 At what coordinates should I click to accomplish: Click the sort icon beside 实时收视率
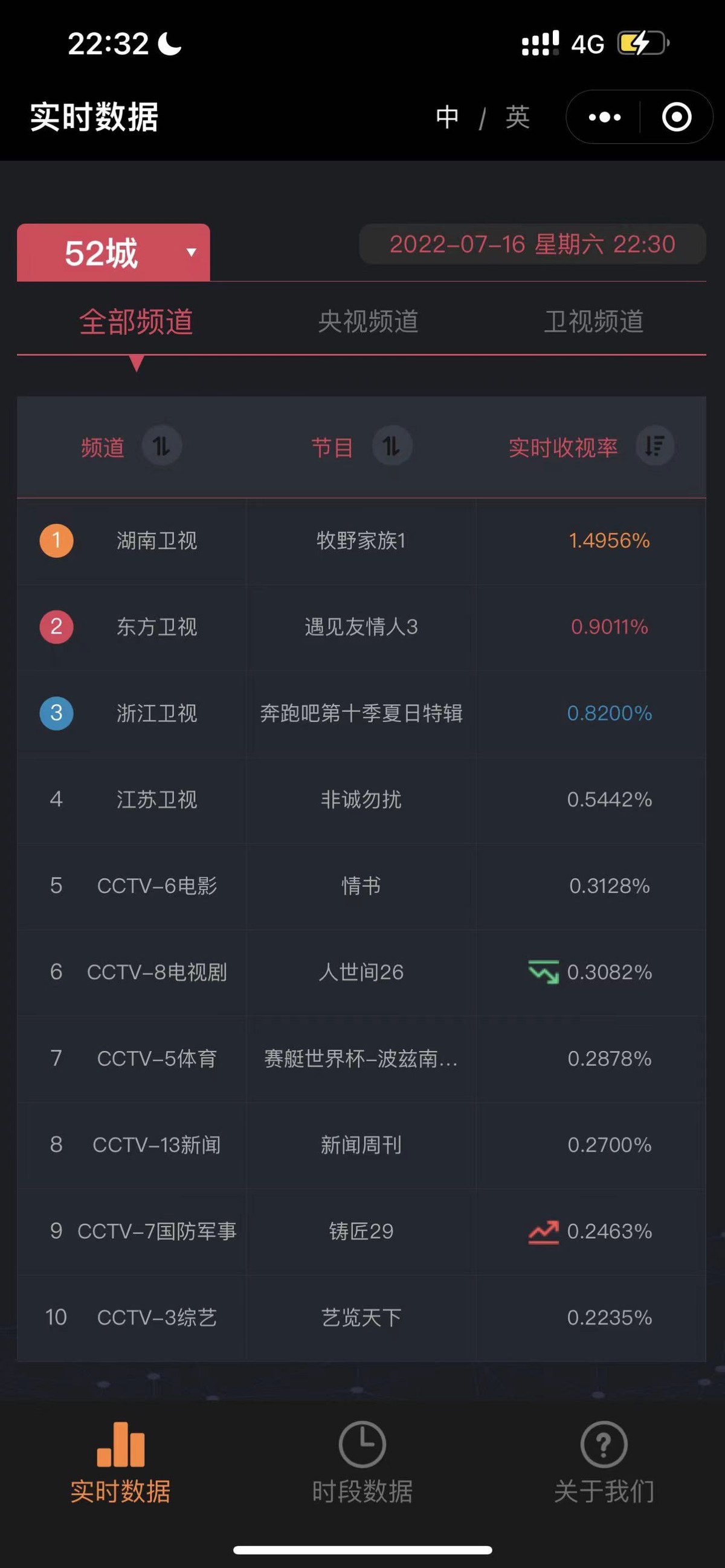pyautogui.click(x=654, y=446)
